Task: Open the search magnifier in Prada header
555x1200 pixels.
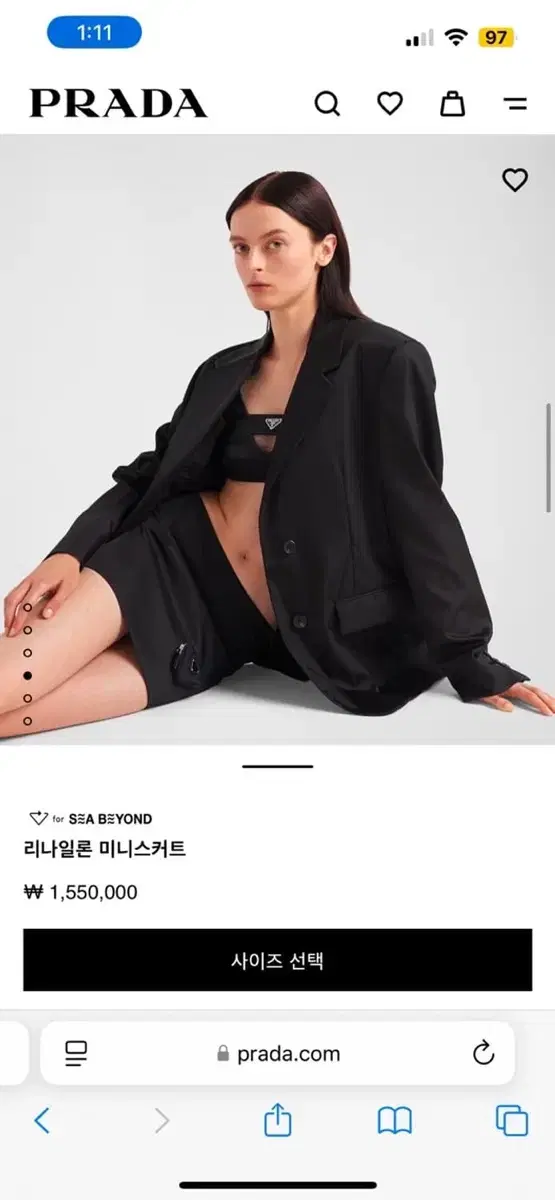Action: [327, 103]
